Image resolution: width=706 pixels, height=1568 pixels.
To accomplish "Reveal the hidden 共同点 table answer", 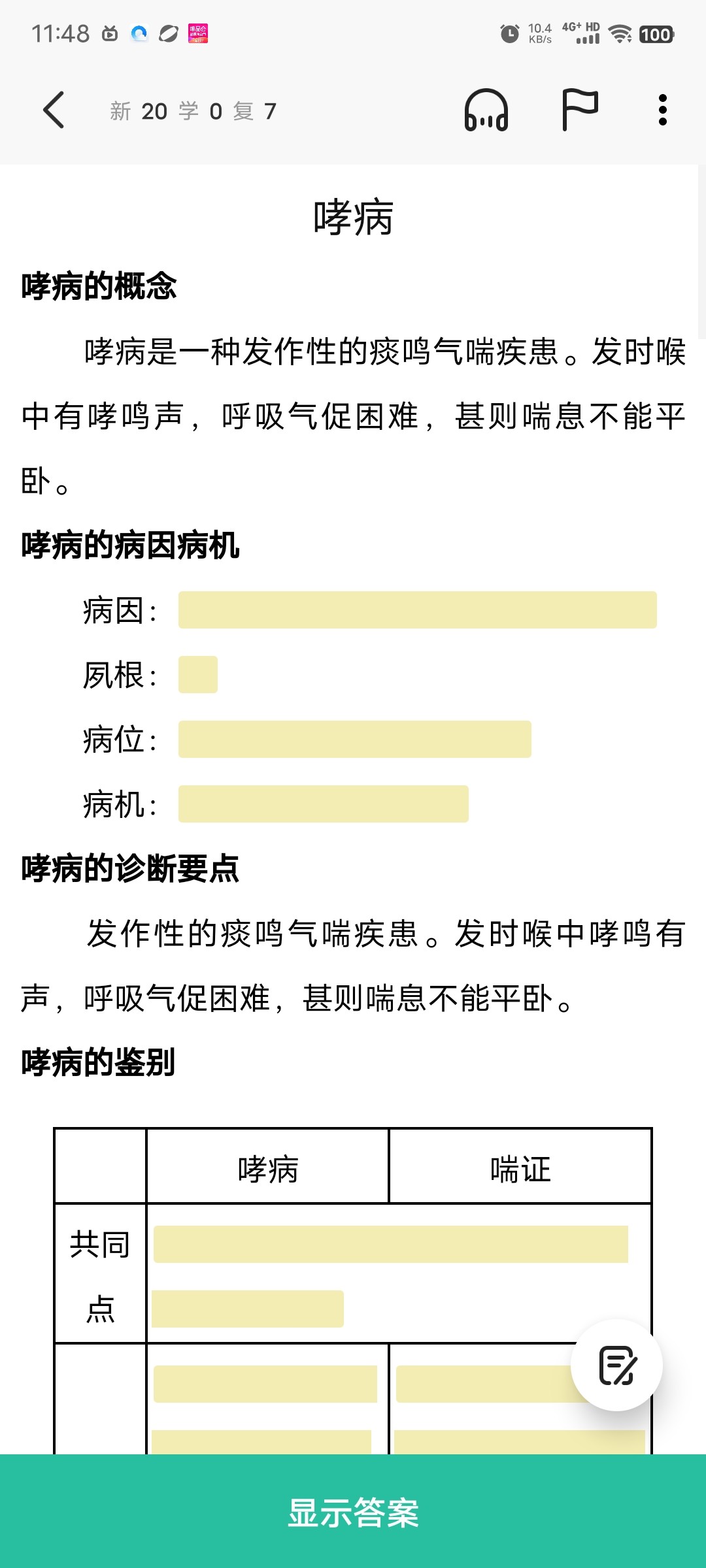I will click(x=391, y=1244).
